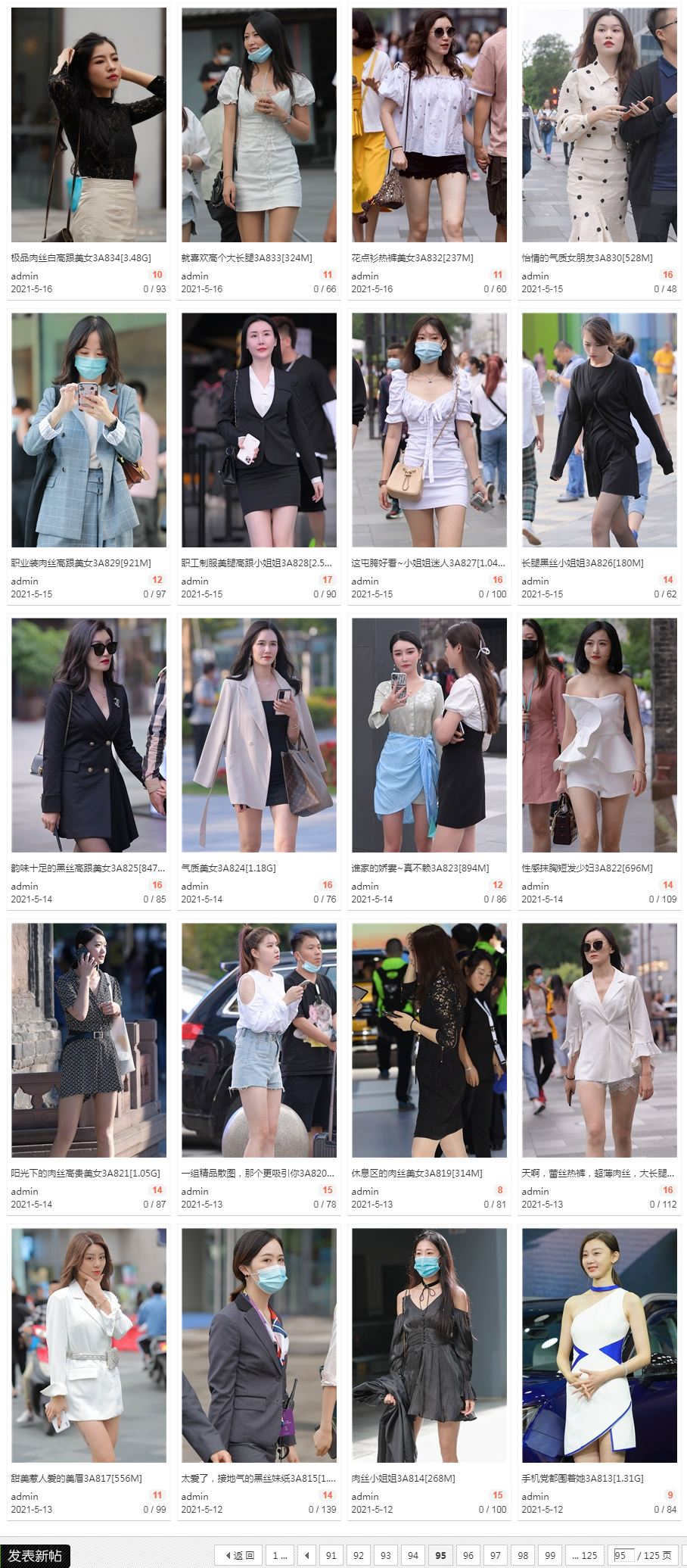Go to page 96
This screenshot has height=1568, width=687.
point(468,1555)
